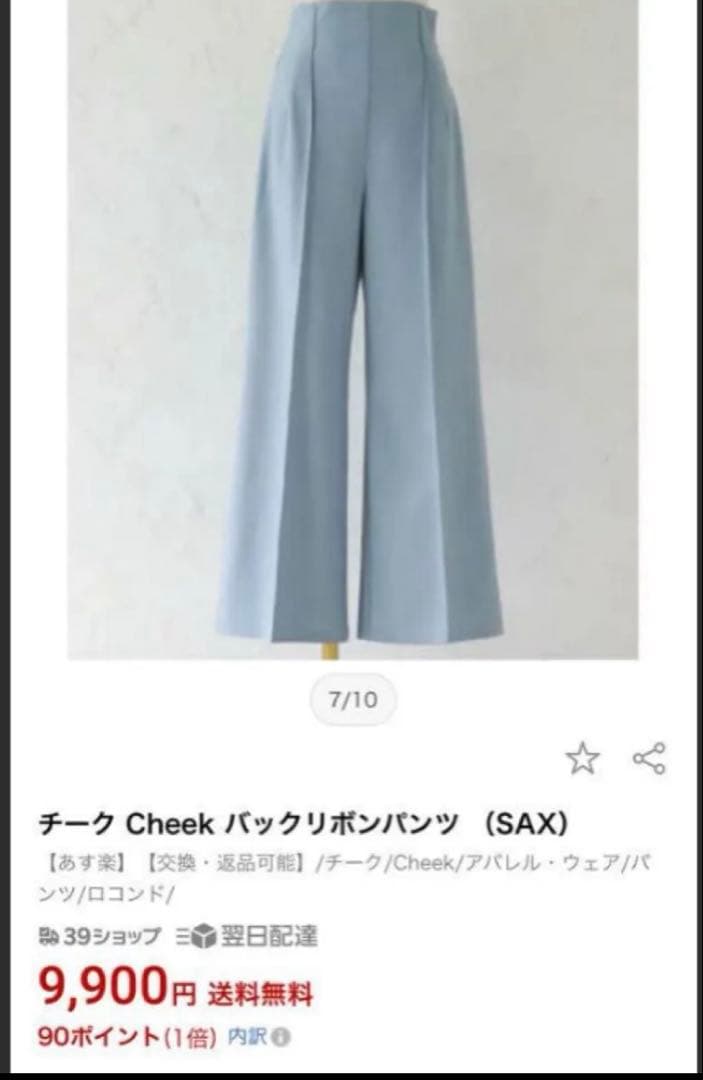Add the Cheek pants to favorites with the star

coord(583,758)
